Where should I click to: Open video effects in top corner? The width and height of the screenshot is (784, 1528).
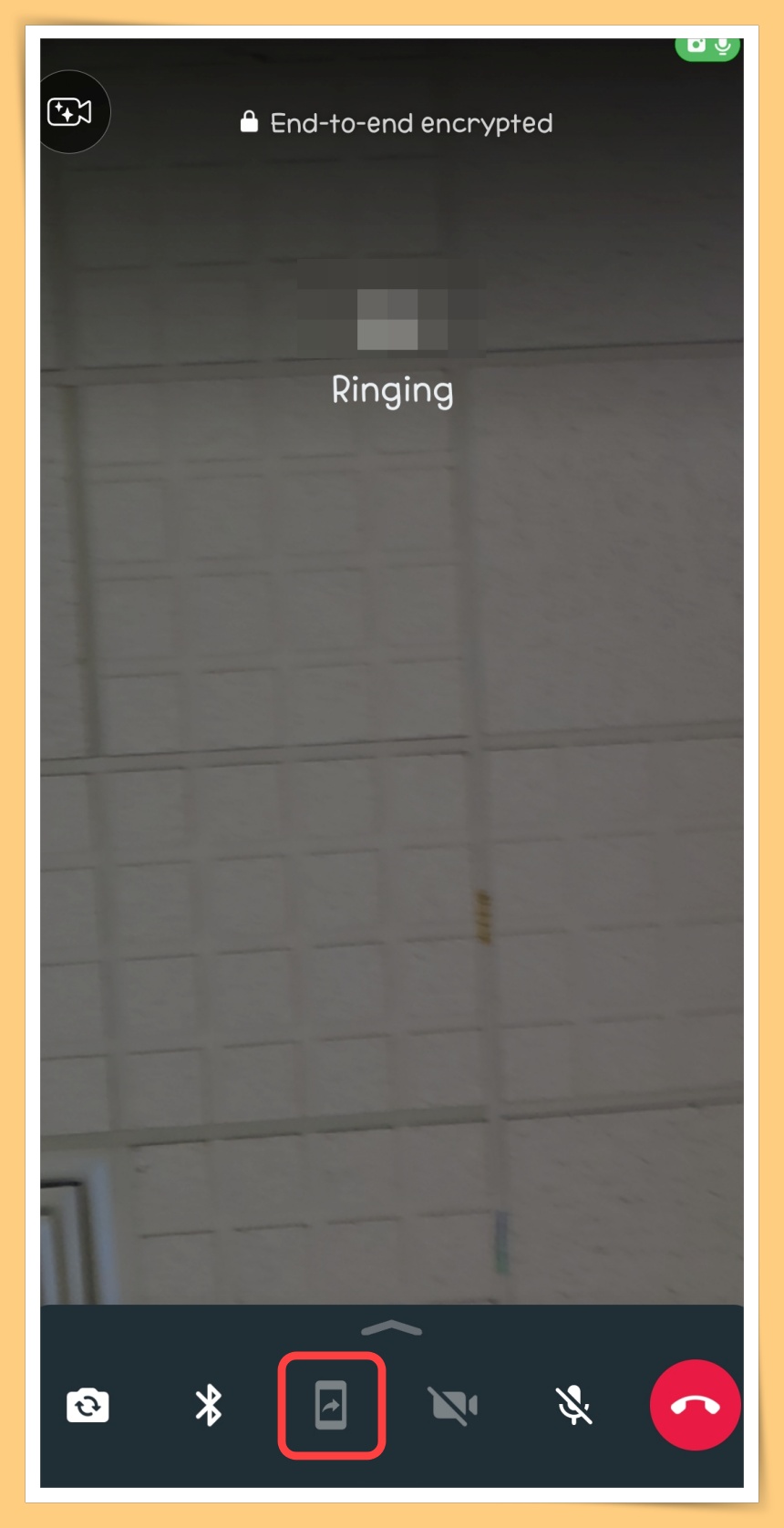point(70,112)
